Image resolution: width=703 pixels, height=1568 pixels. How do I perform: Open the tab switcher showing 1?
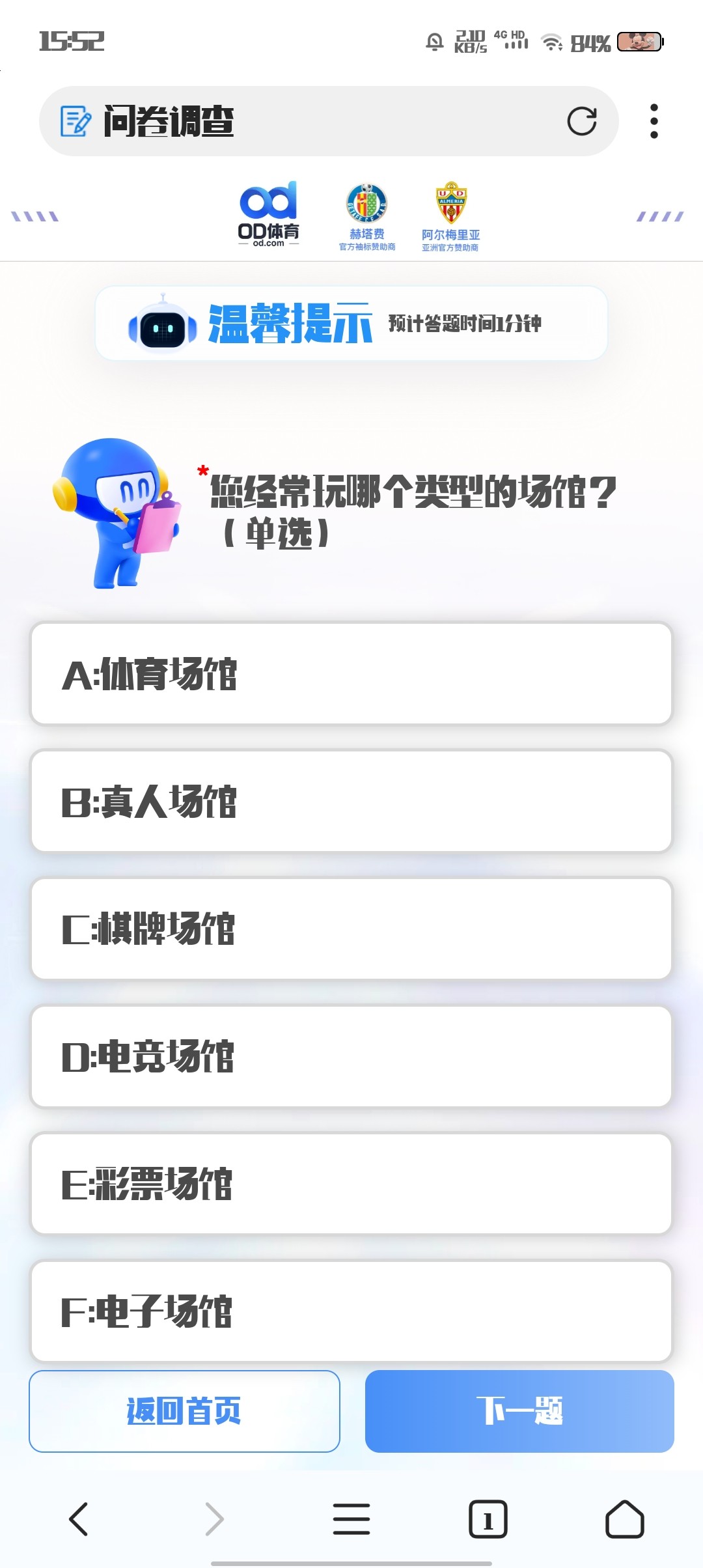488,1519
